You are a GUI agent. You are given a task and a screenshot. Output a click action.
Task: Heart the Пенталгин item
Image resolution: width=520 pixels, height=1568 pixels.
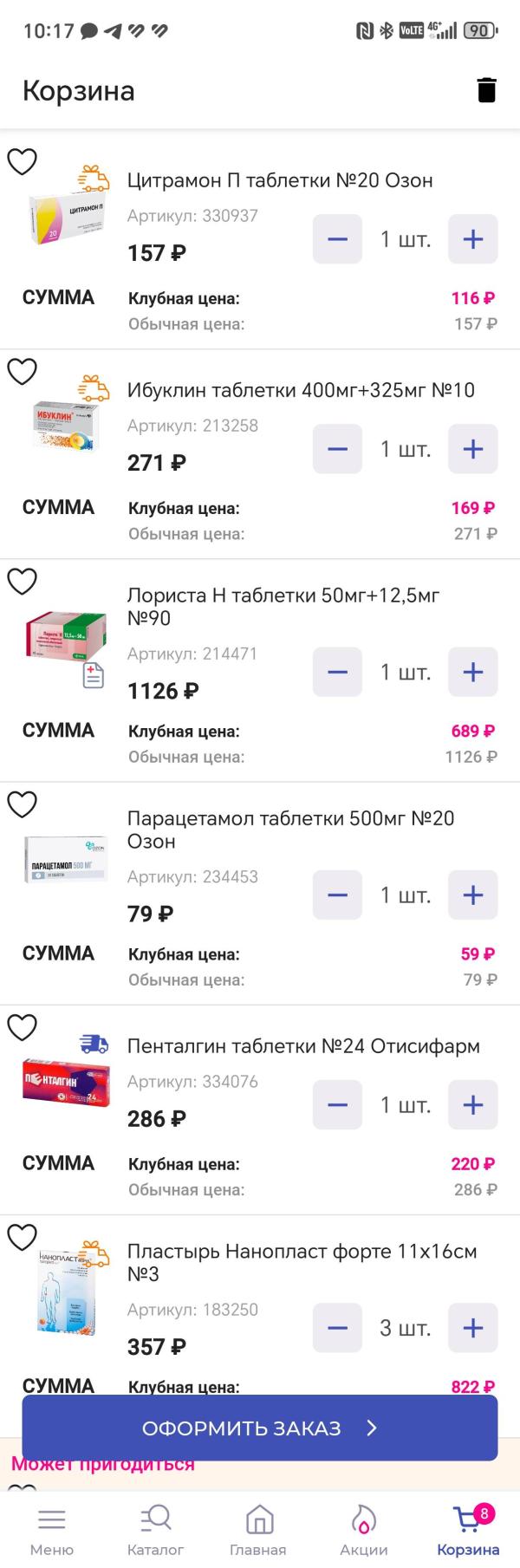click(x=23, y=1028)
